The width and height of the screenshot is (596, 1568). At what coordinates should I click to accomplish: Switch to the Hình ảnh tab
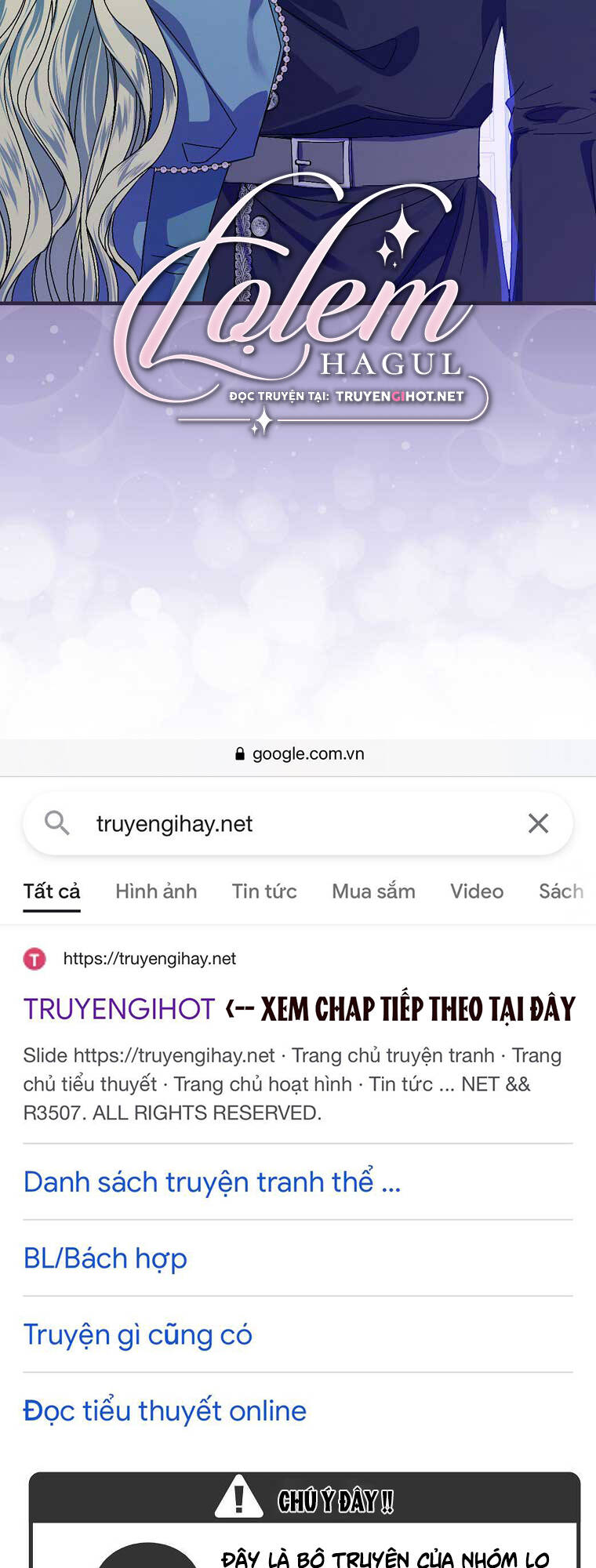(x=155, y=891)
